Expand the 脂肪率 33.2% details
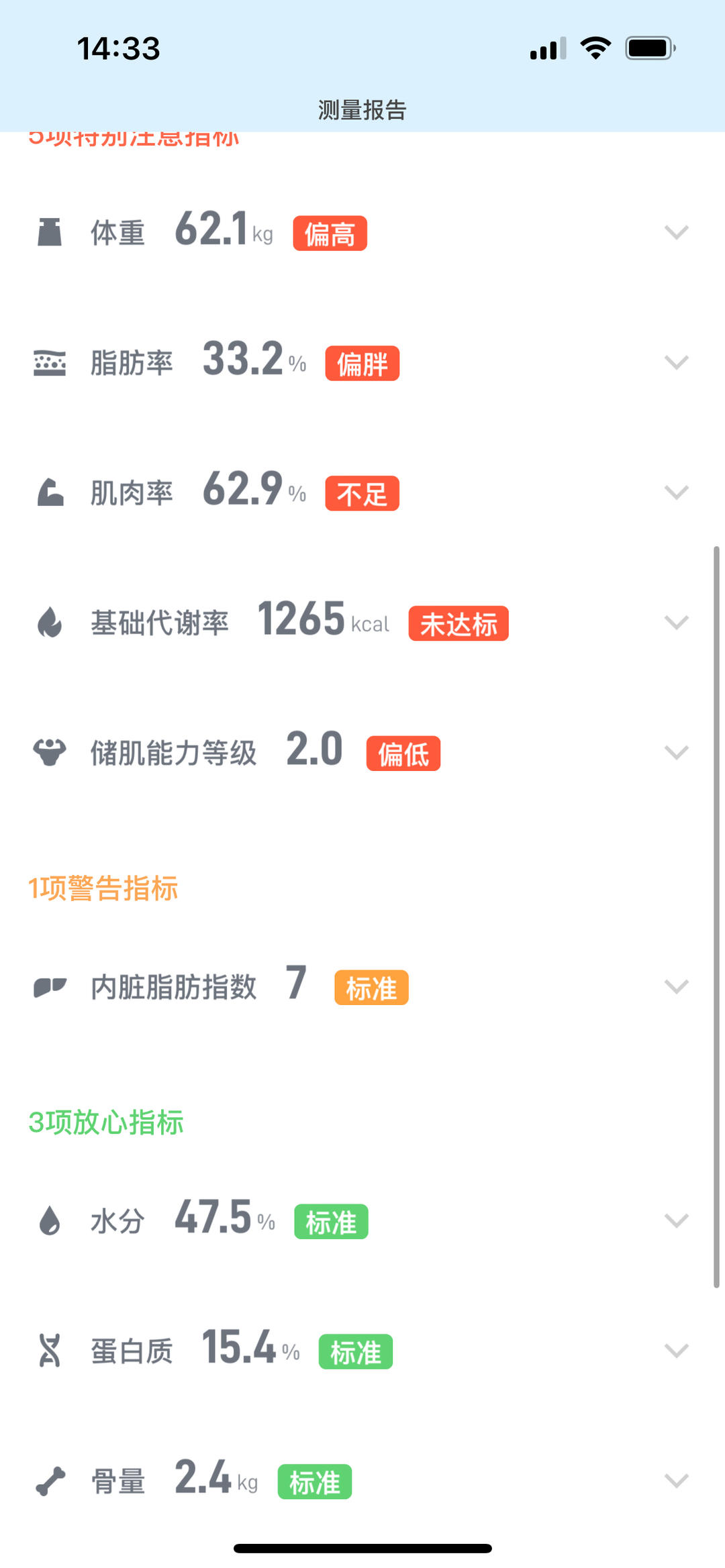 [676, 363]
